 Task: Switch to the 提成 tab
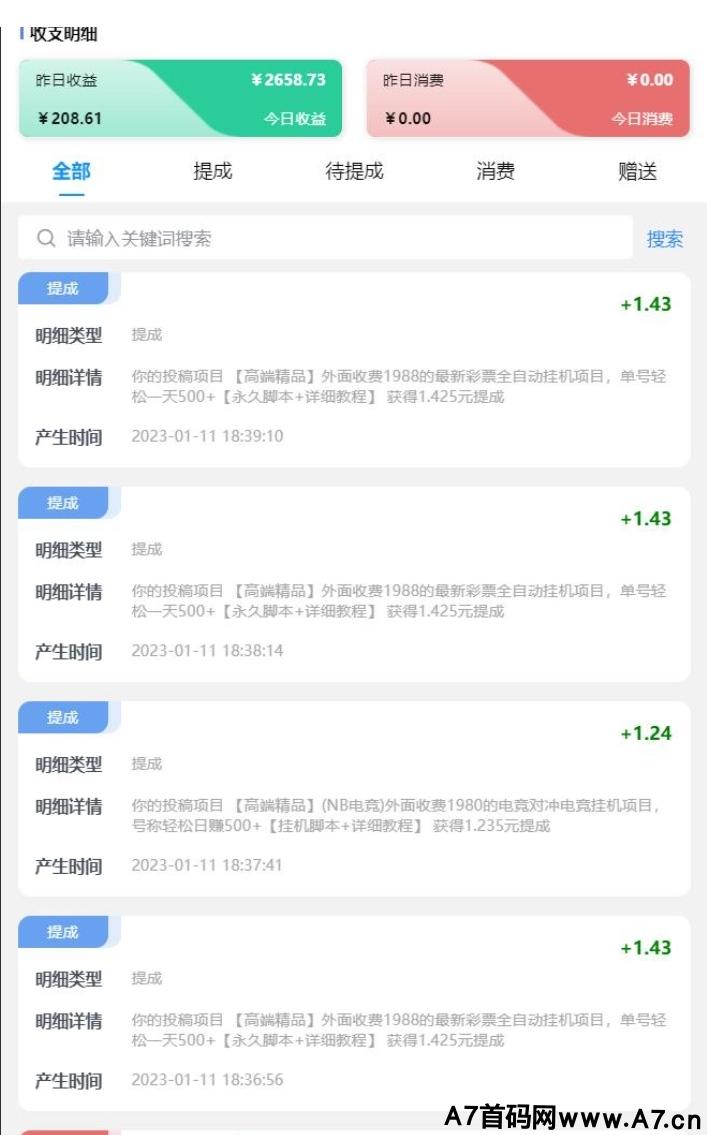[x=213, y=172]
